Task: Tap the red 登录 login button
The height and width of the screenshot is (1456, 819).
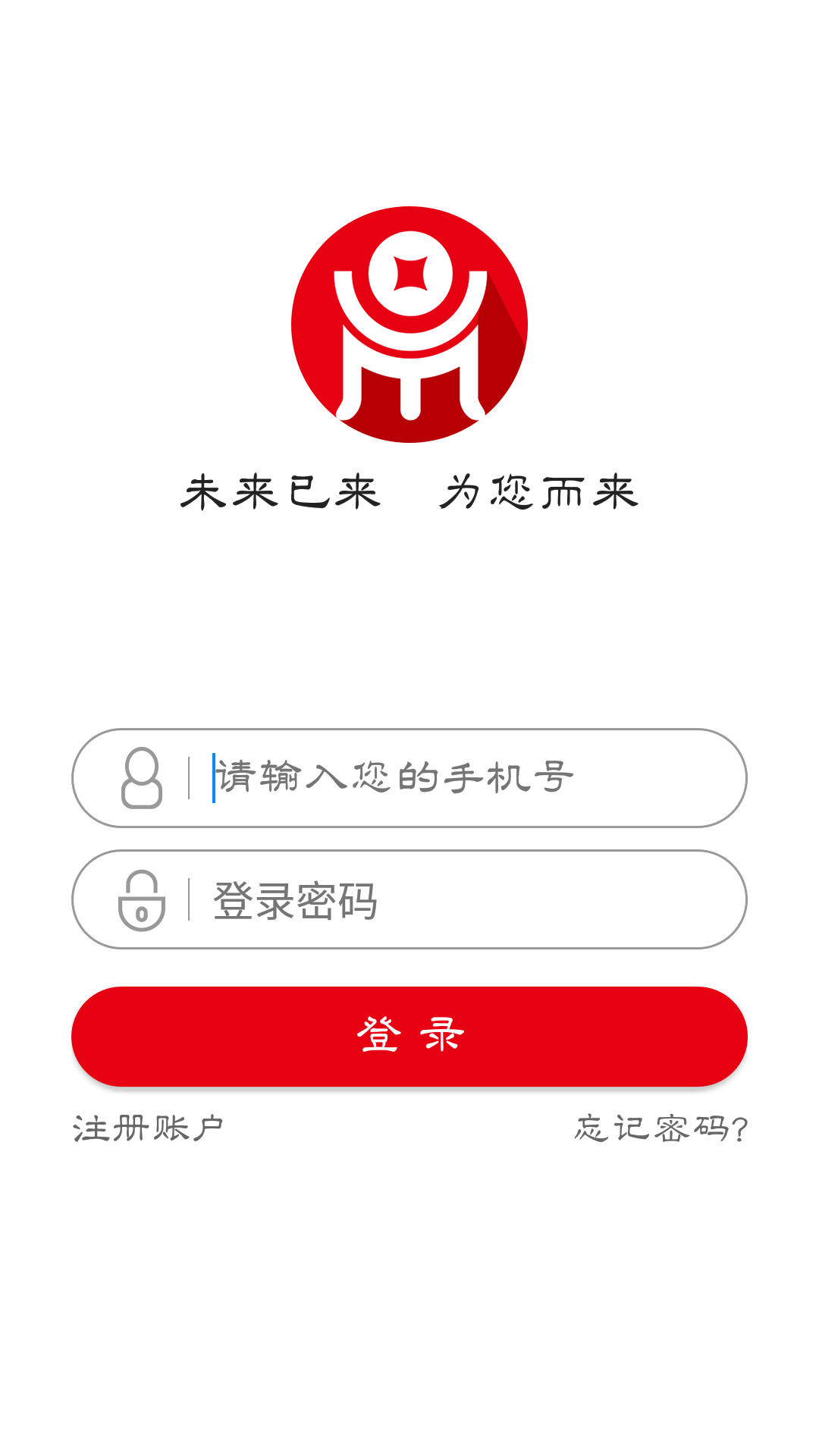Action: pos(409,1036)
